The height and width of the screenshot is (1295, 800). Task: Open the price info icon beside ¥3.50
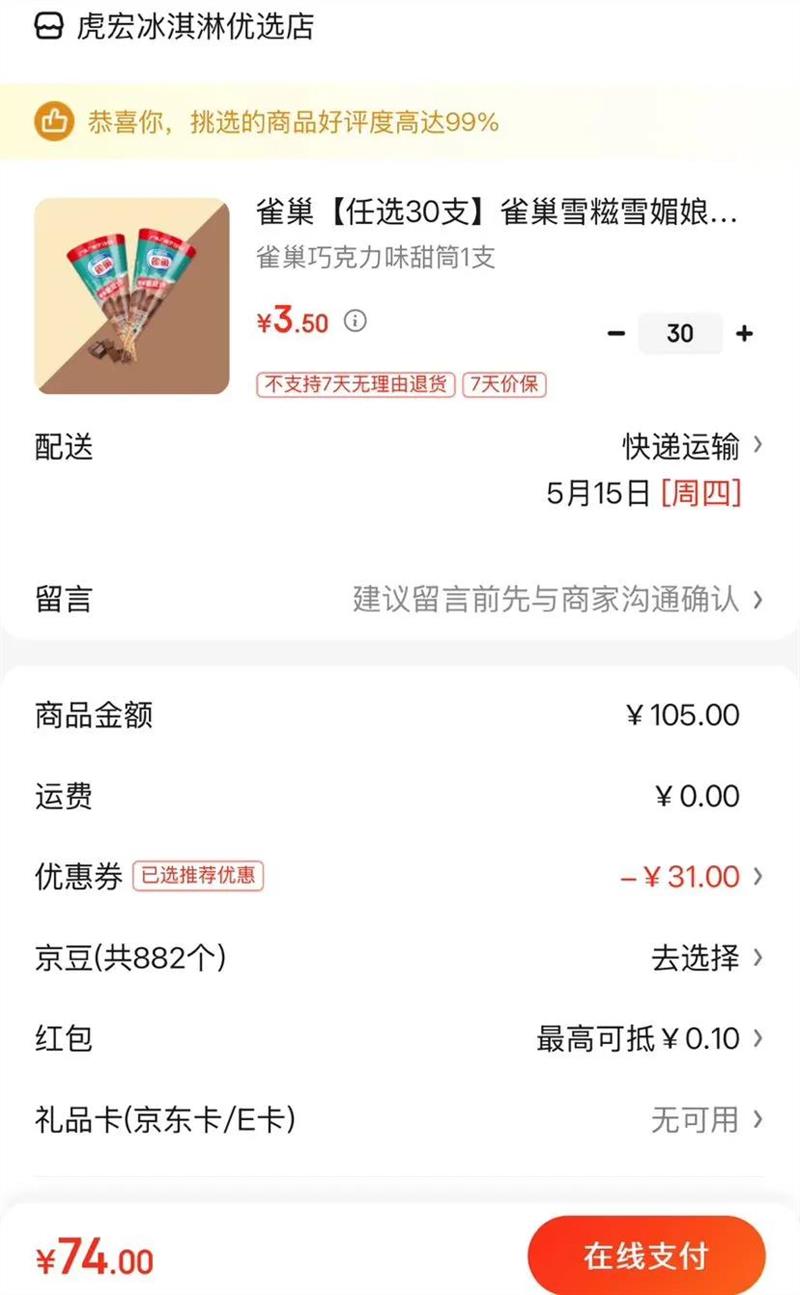(355, 321)
